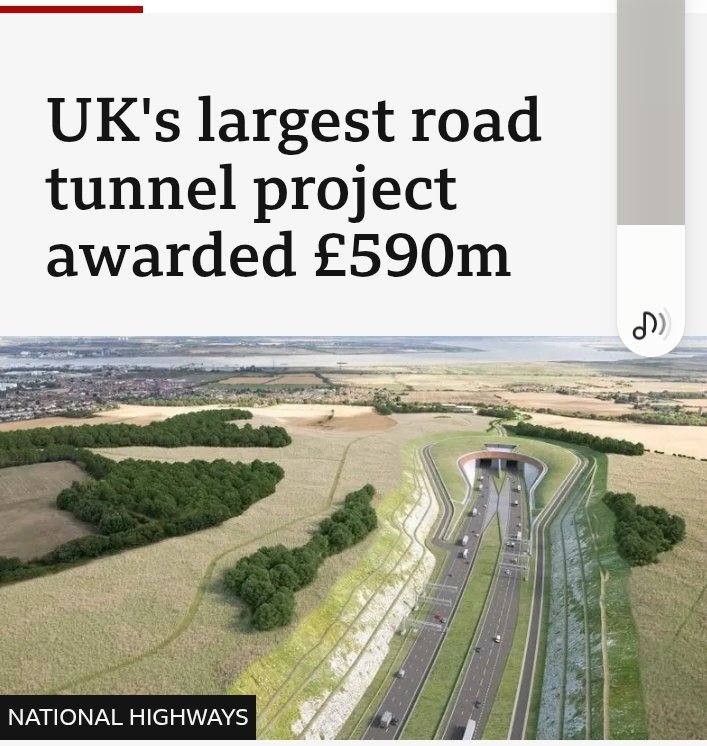Open the UK's largest road tunnel article

pos(294,189)
